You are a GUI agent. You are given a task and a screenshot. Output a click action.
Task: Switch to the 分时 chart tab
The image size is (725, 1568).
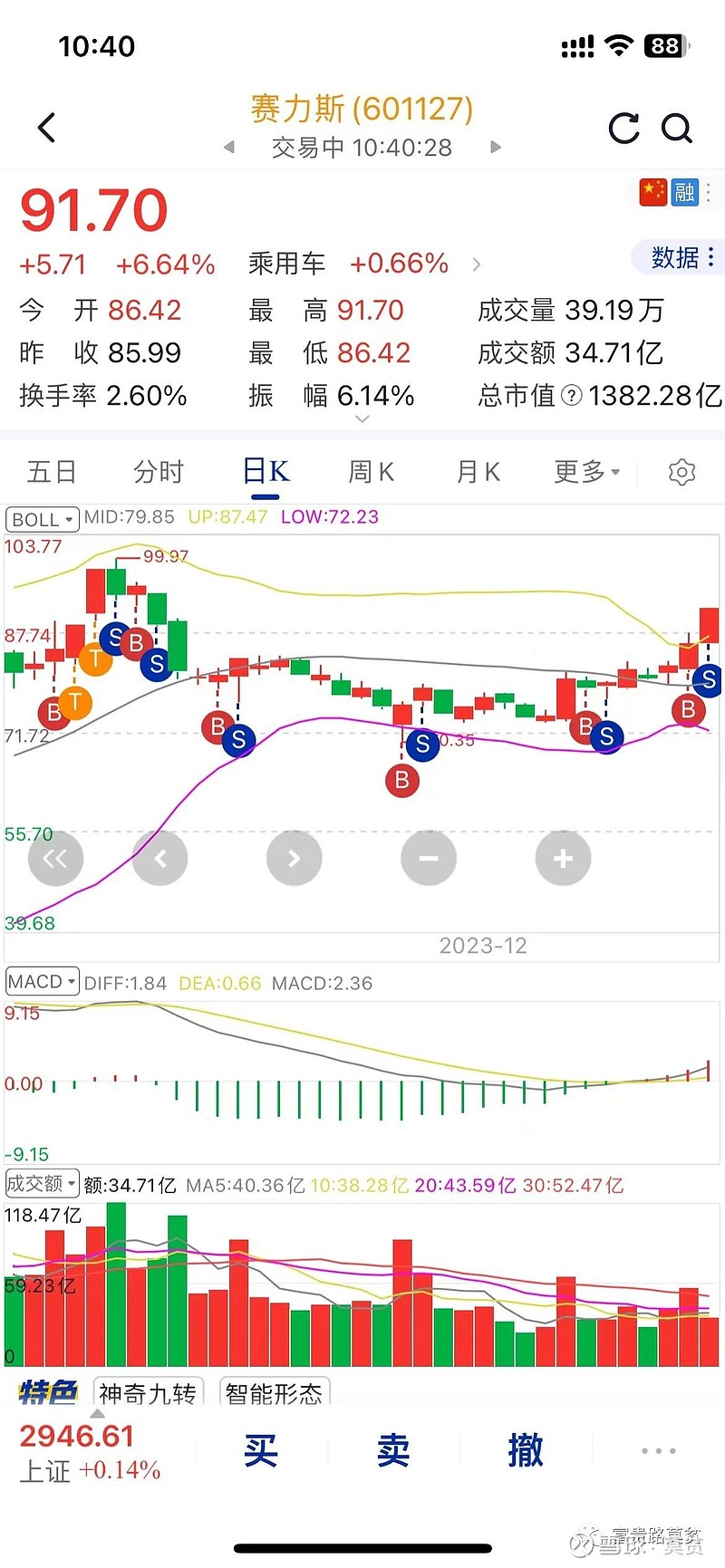click(x=159, y=472)
